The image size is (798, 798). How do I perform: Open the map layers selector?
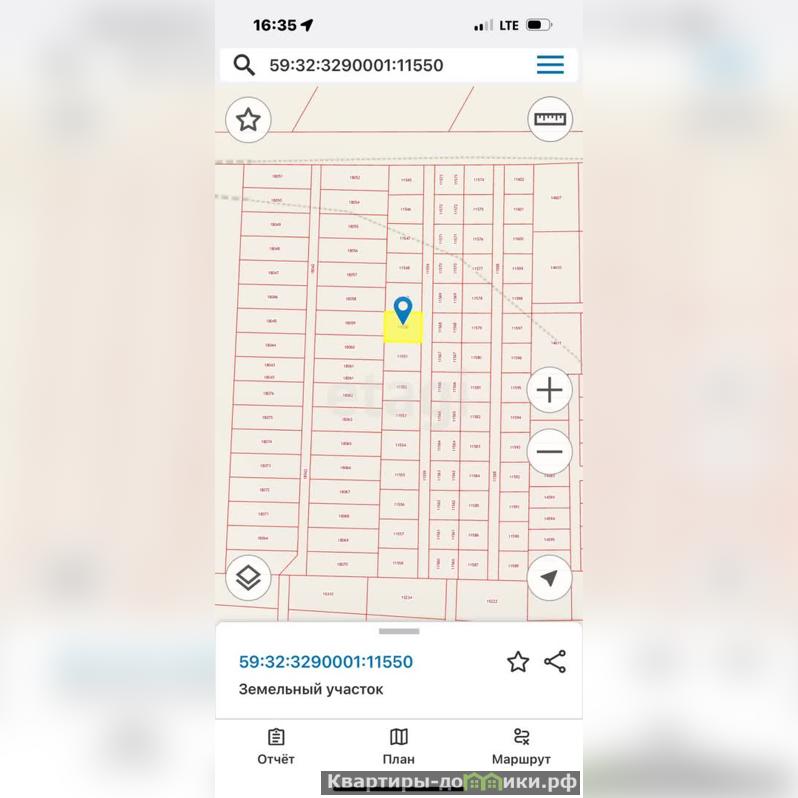click(x=248, y=577)
